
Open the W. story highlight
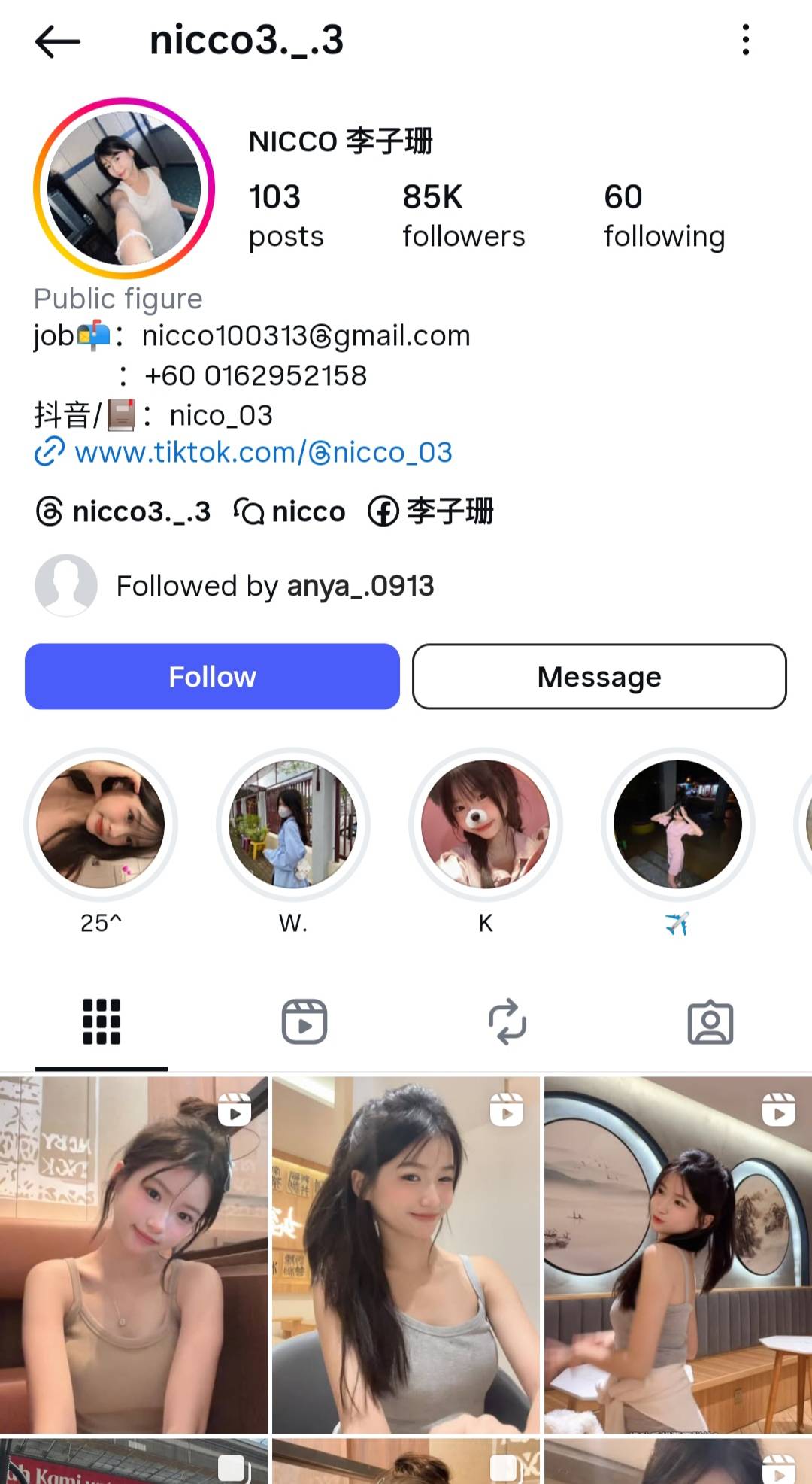tap(293, 824)
